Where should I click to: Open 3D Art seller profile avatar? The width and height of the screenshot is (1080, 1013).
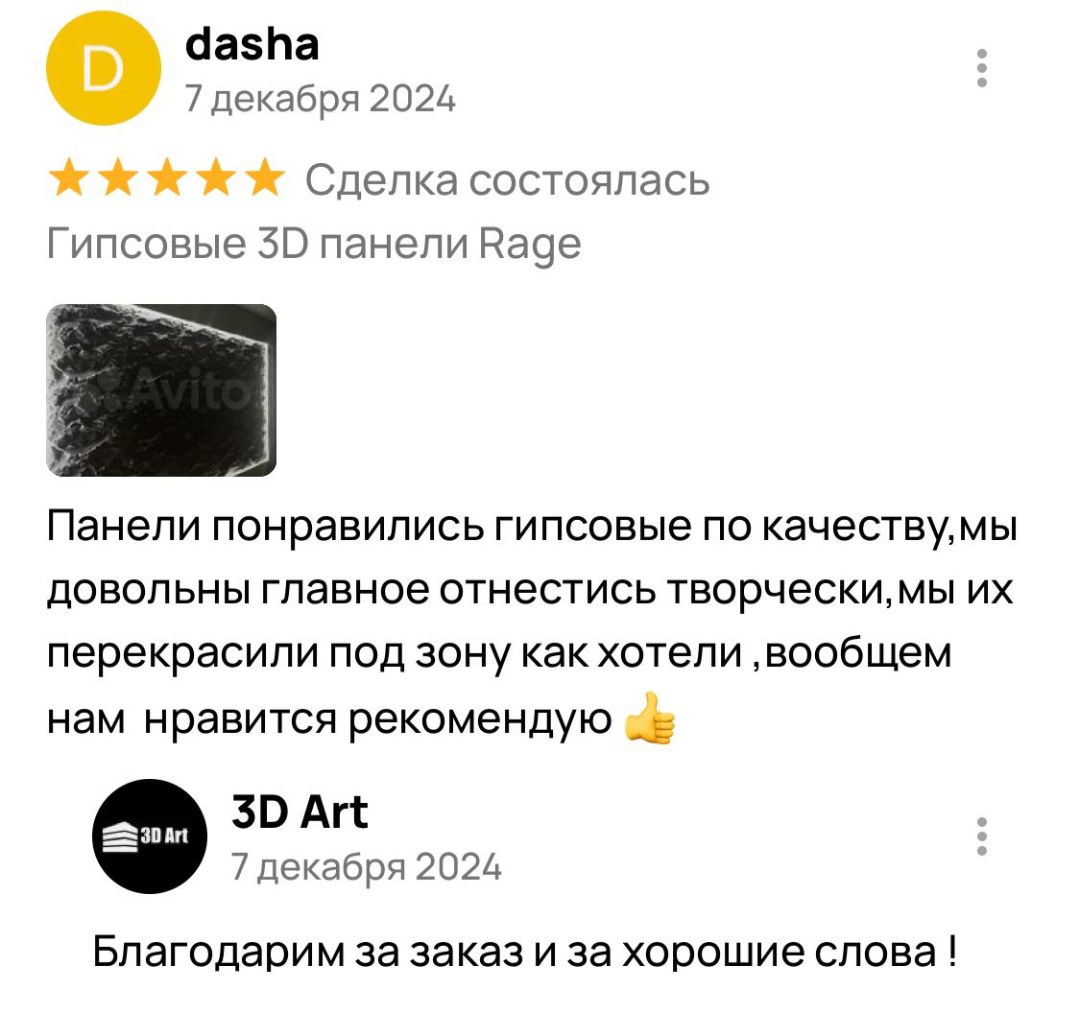147,836
